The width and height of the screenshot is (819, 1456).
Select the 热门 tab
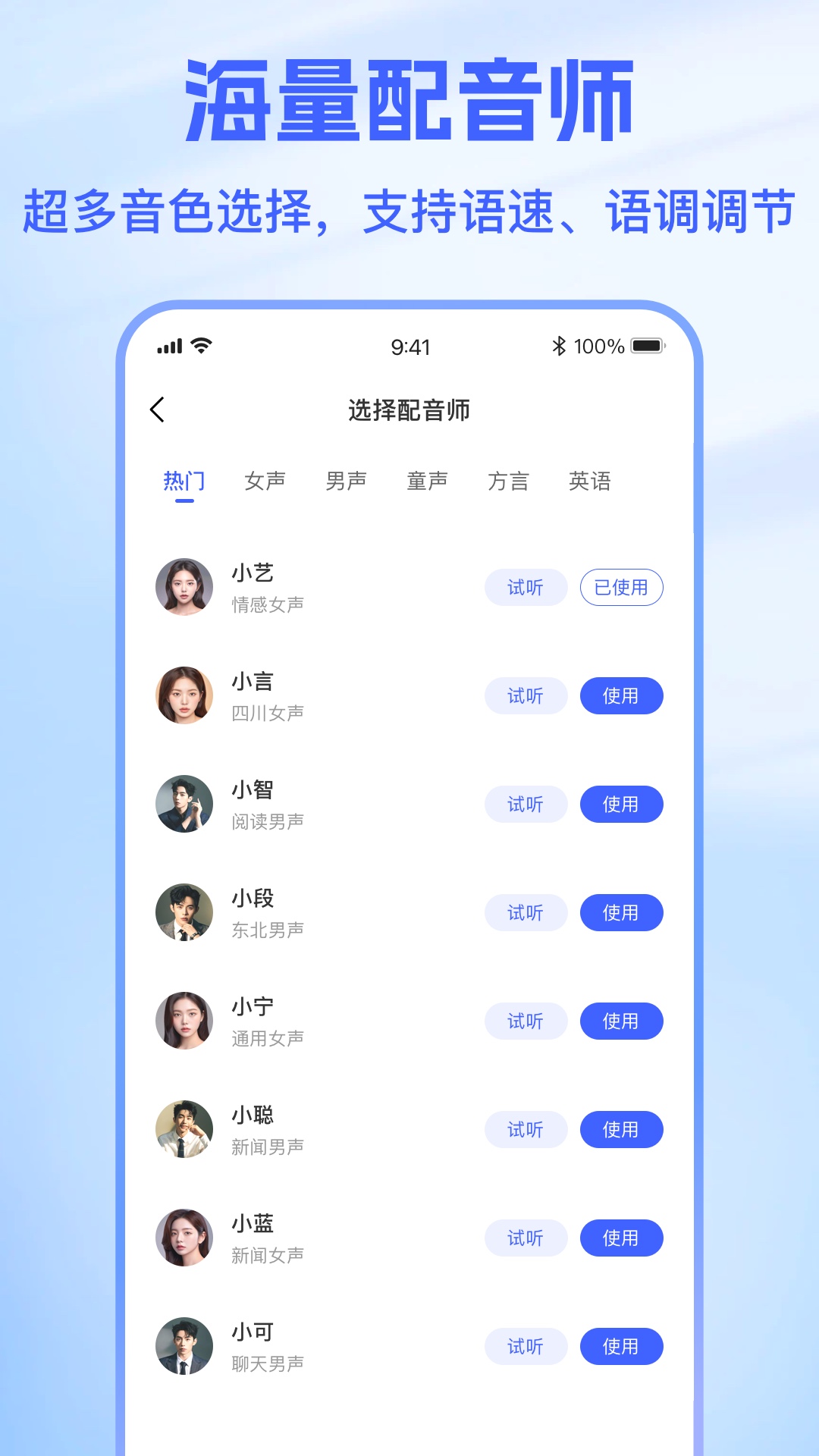pyautogui.click(x=184, y=481)
